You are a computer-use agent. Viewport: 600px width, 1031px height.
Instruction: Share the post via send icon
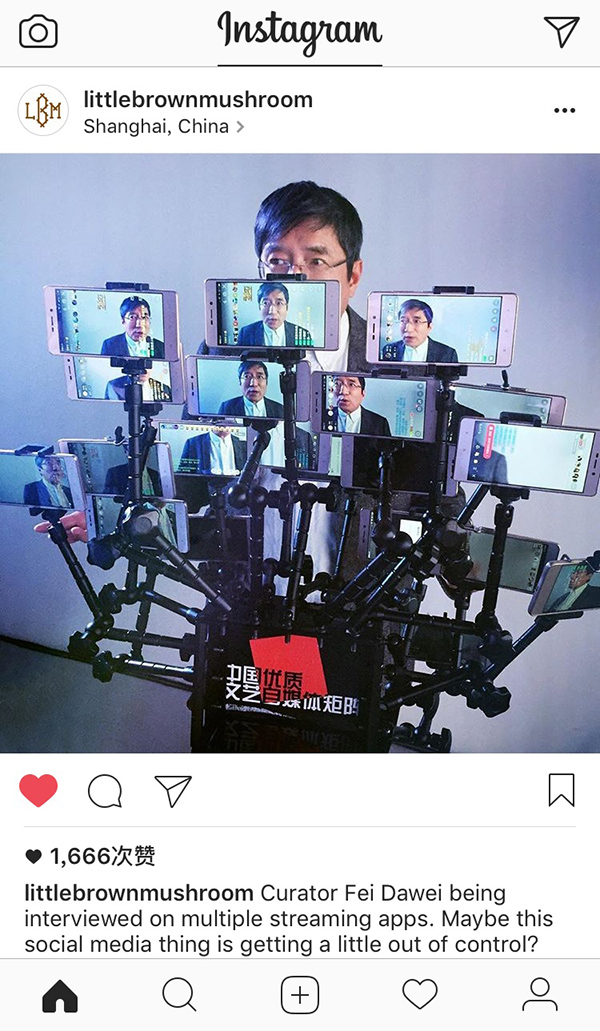(x=173, y=790)
